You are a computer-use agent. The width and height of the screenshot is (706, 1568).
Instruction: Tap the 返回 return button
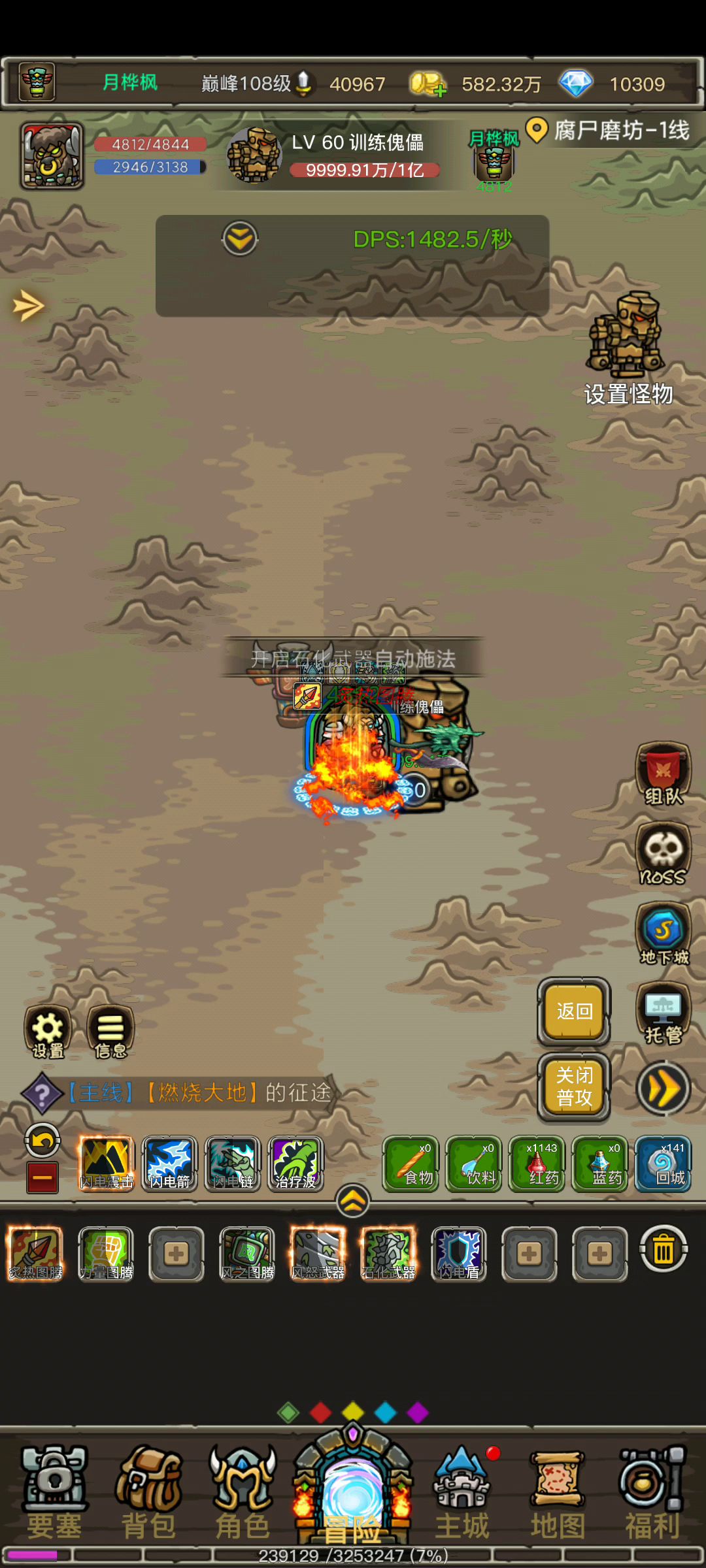[574, 1011]
